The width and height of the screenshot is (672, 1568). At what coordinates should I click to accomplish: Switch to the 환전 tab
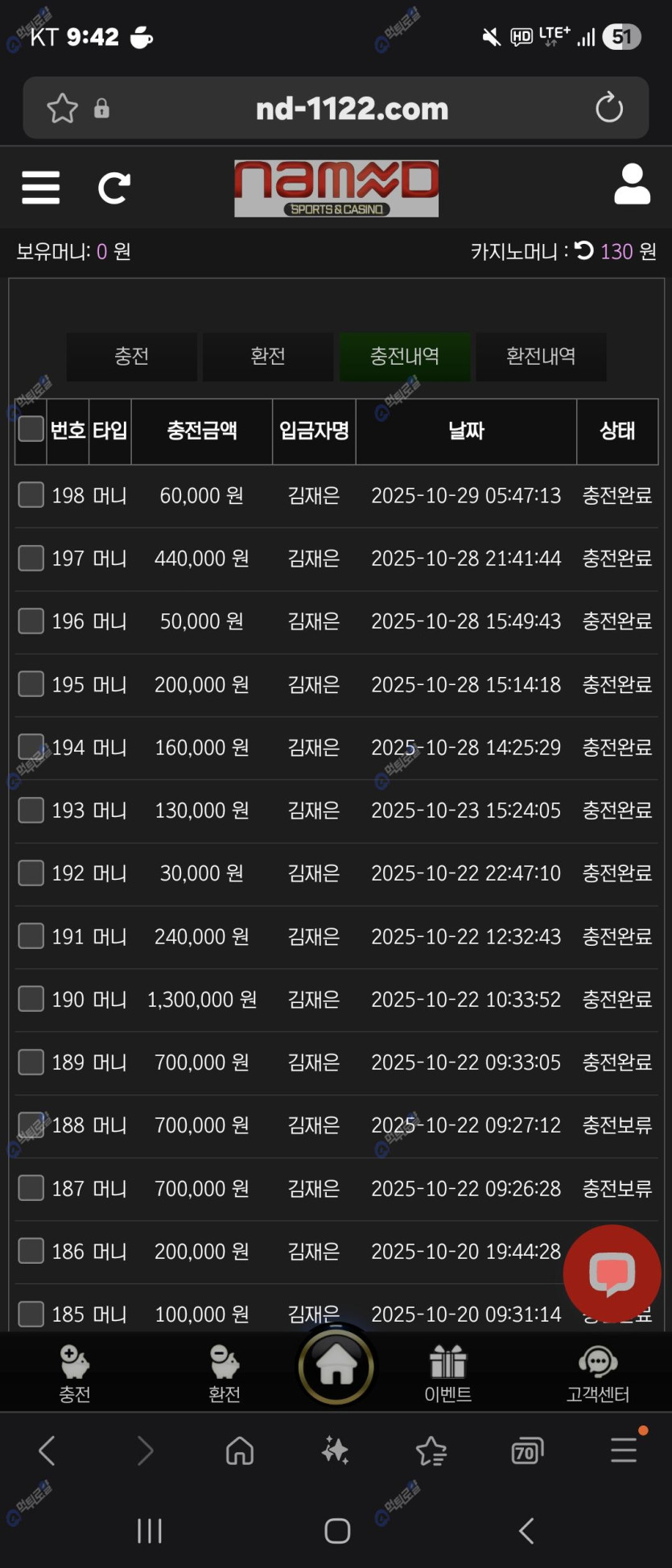tap(267, 357)
